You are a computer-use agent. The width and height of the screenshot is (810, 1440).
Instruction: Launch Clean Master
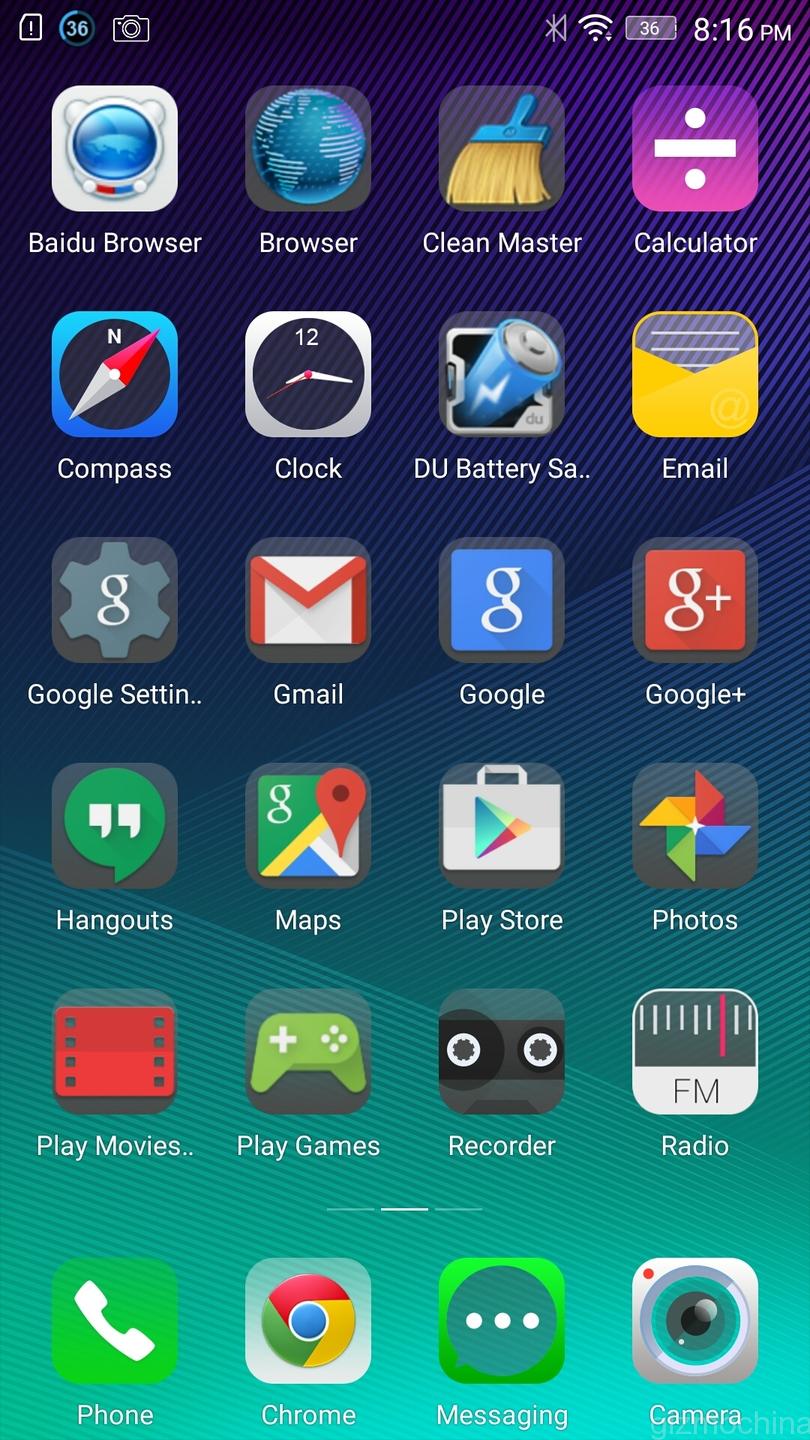click(502, 148)
